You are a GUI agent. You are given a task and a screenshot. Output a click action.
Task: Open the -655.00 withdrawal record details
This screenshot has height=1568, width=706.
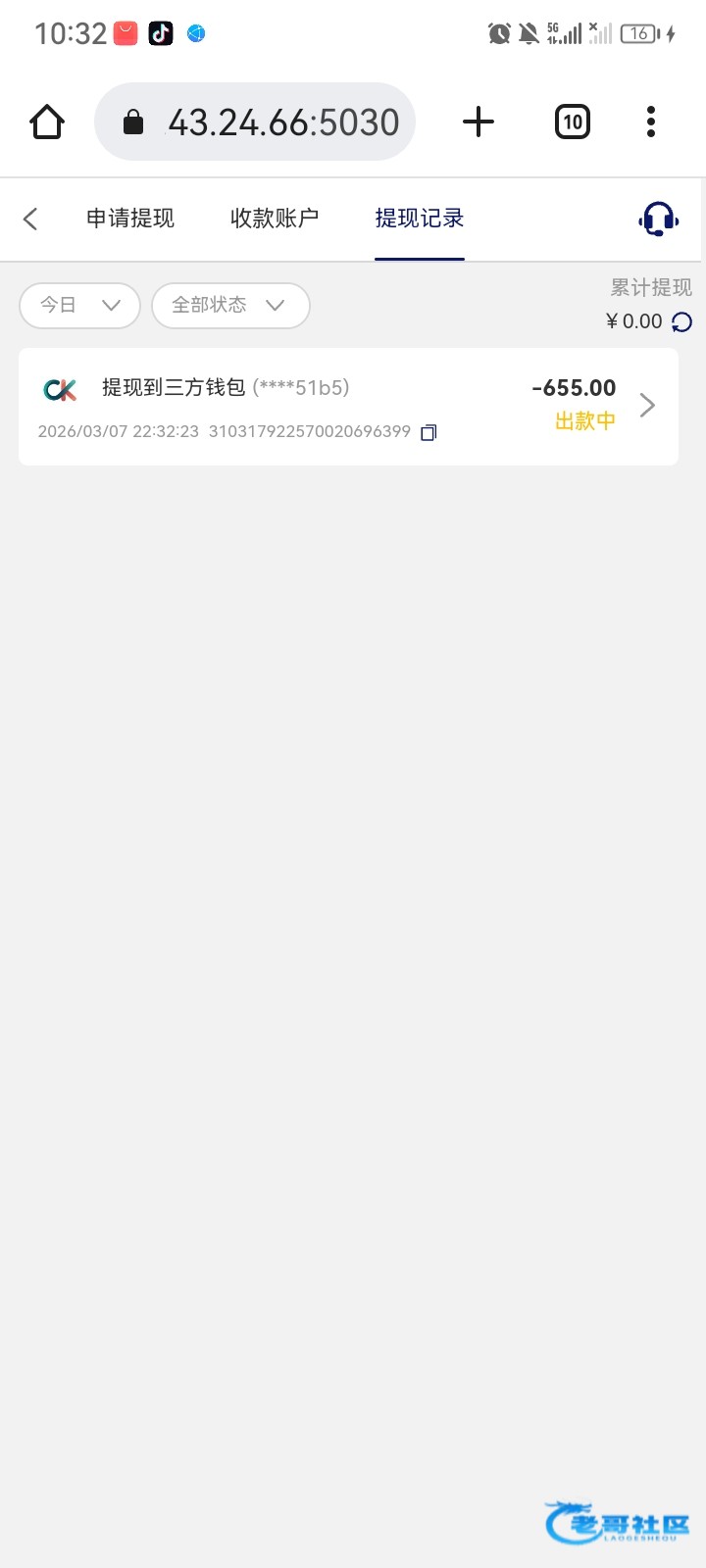pos(646,405)
